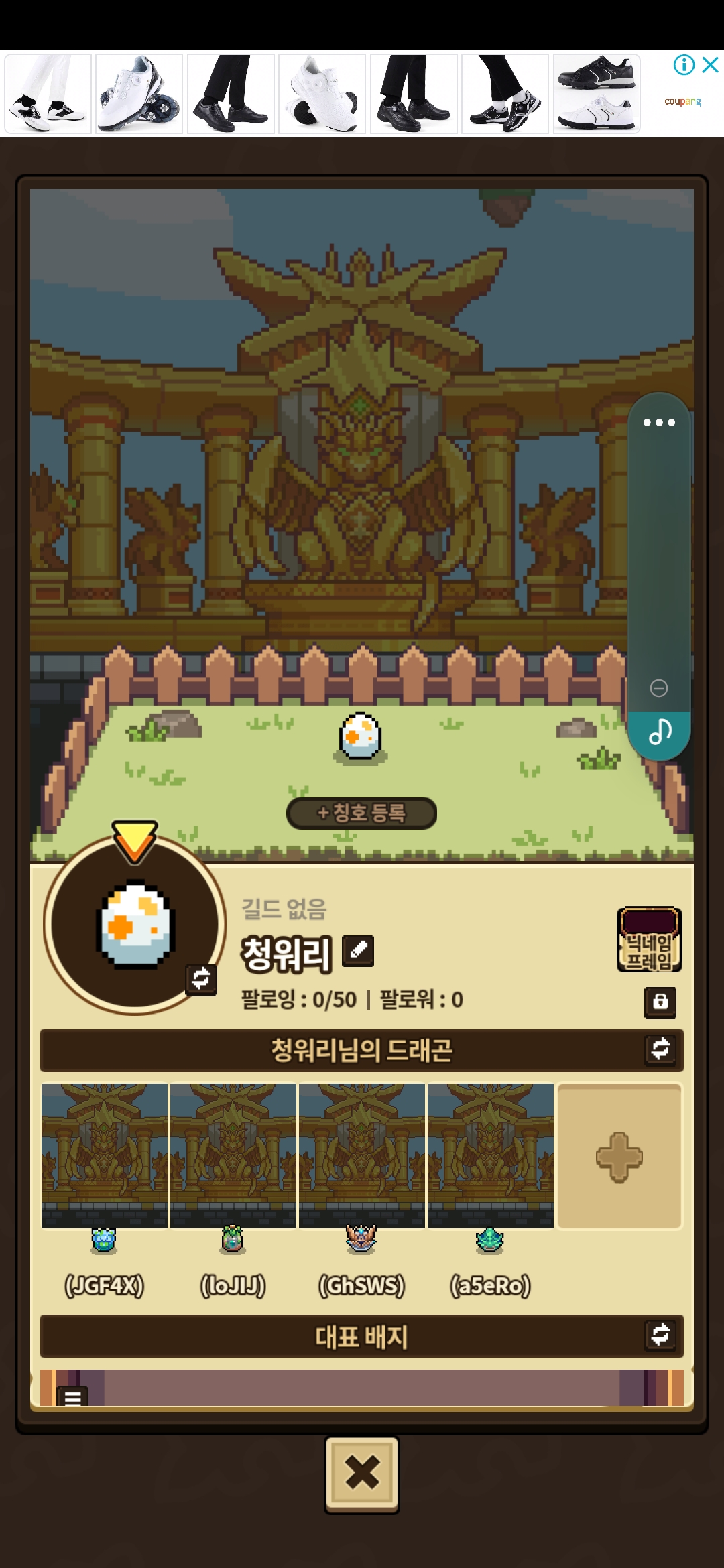This screenshot has width=724, height=1568.
Task: Tap the lock icon under 닉네임 프레임
Action: coord(660,1002)
